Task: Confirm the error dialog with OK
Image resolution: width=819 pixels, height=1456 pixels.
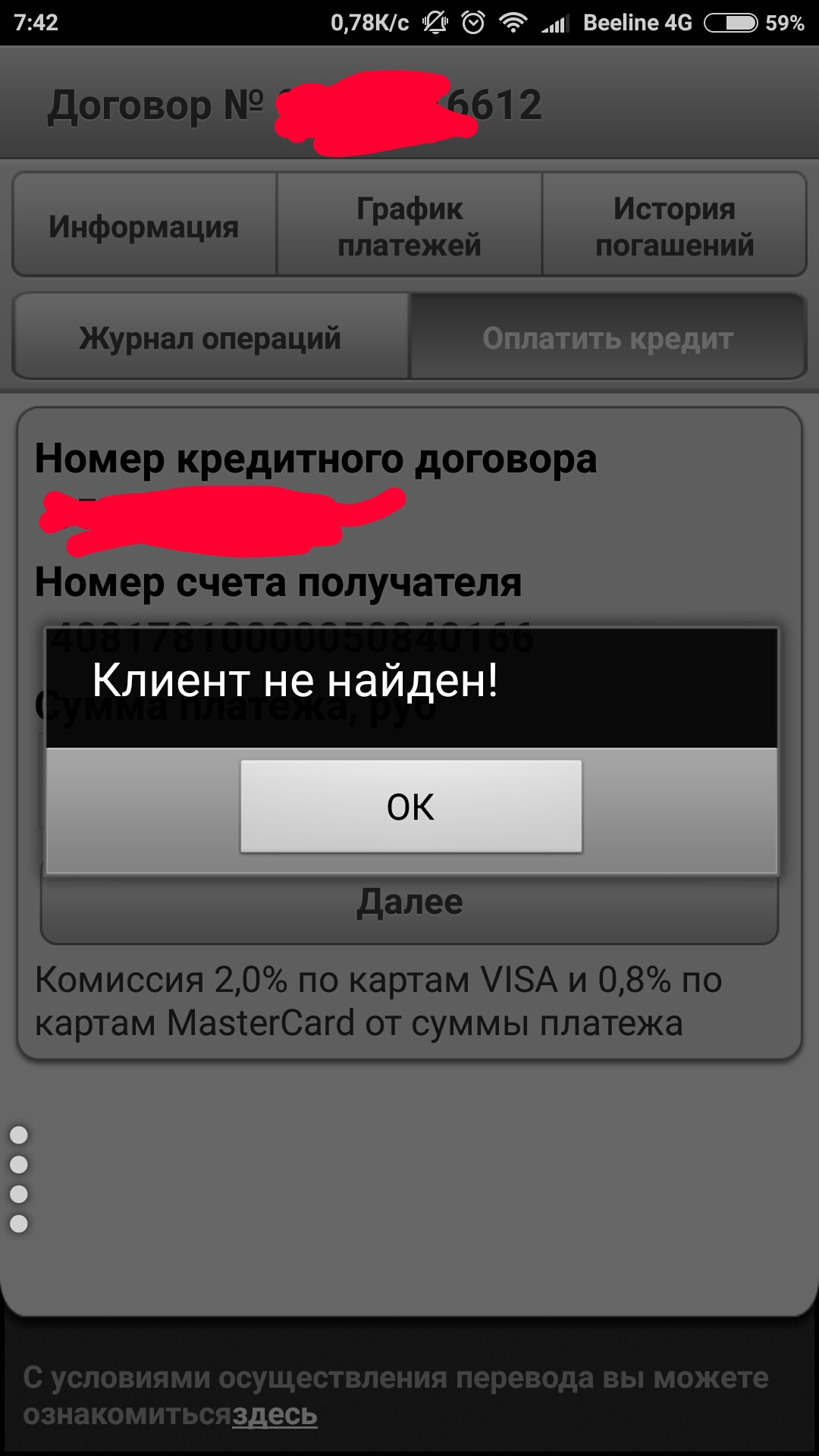Action: [411, 806]
